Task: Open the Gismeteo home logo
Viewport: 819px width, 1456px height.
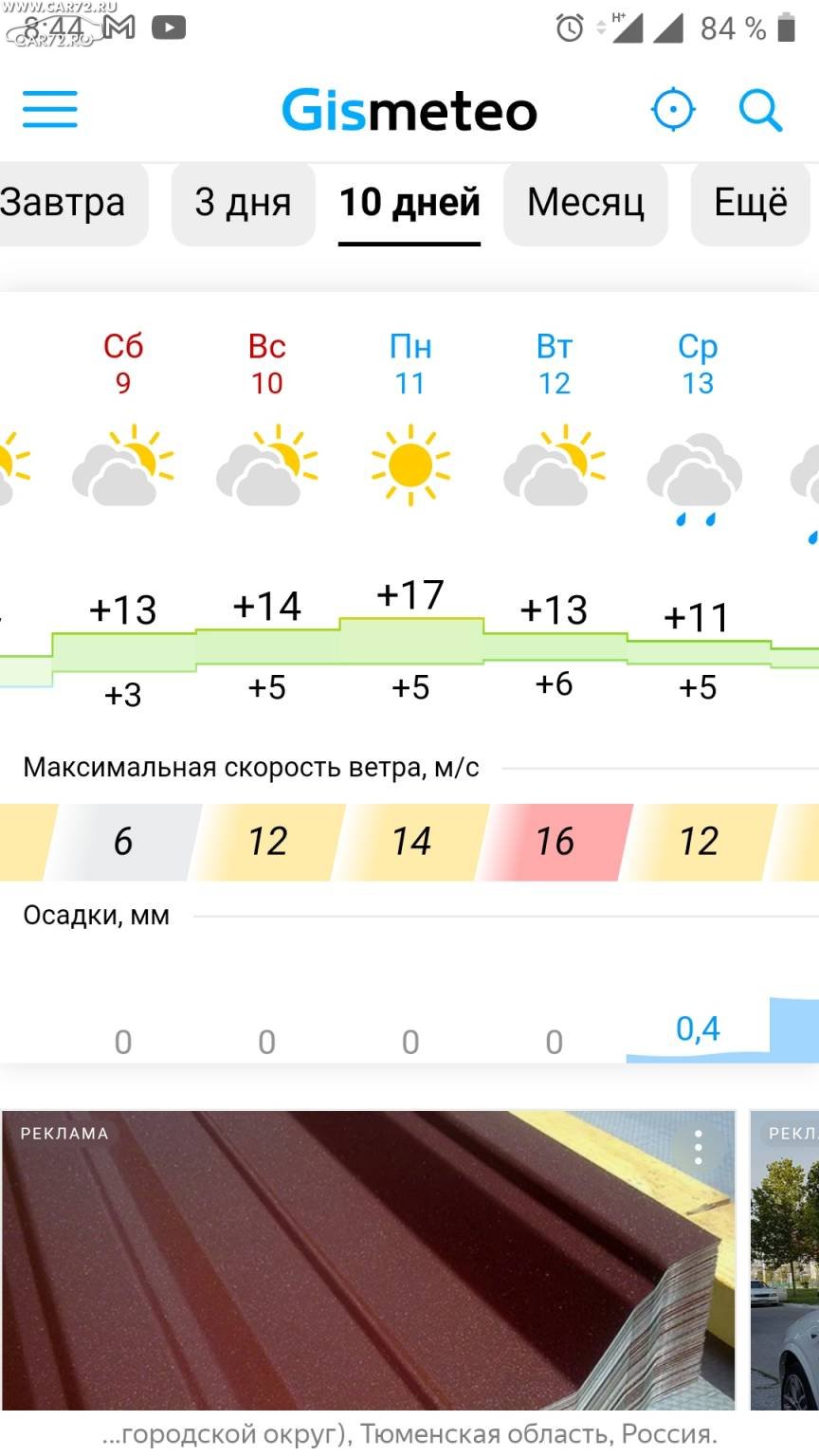Action: pyautogui.click(x=409, y=110)
